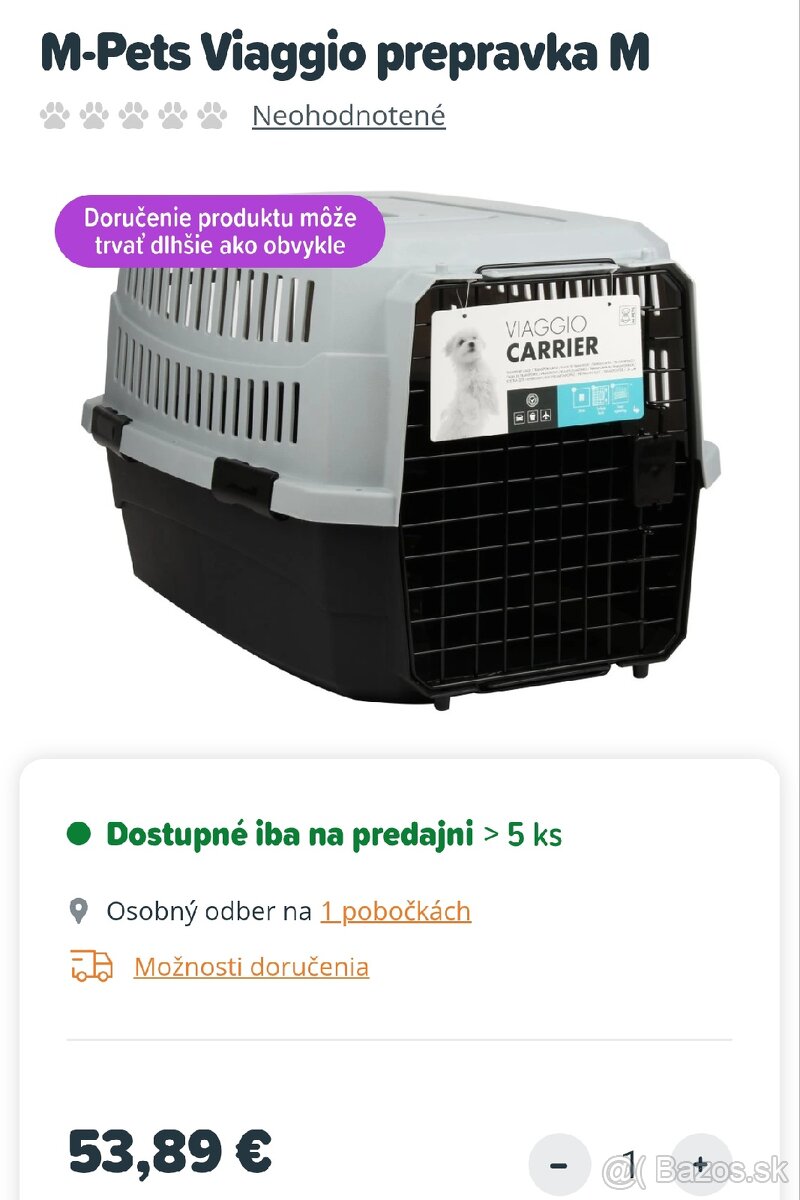The image size is (800, 1200).
Task: Increase quantity with the plus button
Action: (700, 1165)
